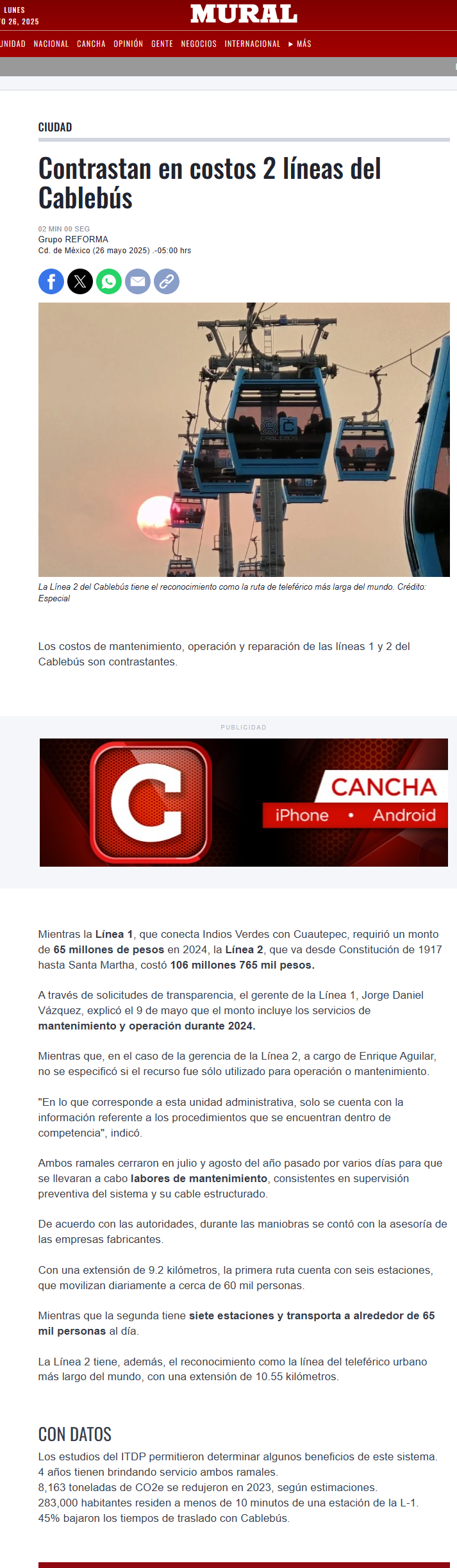Expand the Más menu
Screen dimensions: 457x1568
tap(300, 44)
